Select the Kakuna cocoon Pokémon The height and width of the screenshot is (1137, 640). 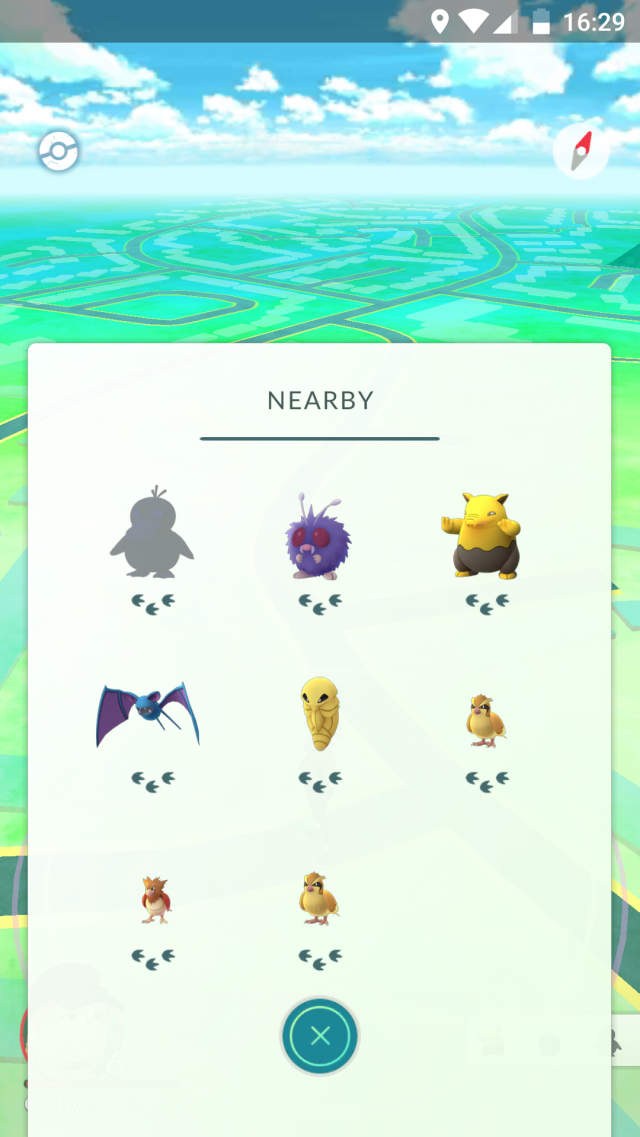pos(315,714)
